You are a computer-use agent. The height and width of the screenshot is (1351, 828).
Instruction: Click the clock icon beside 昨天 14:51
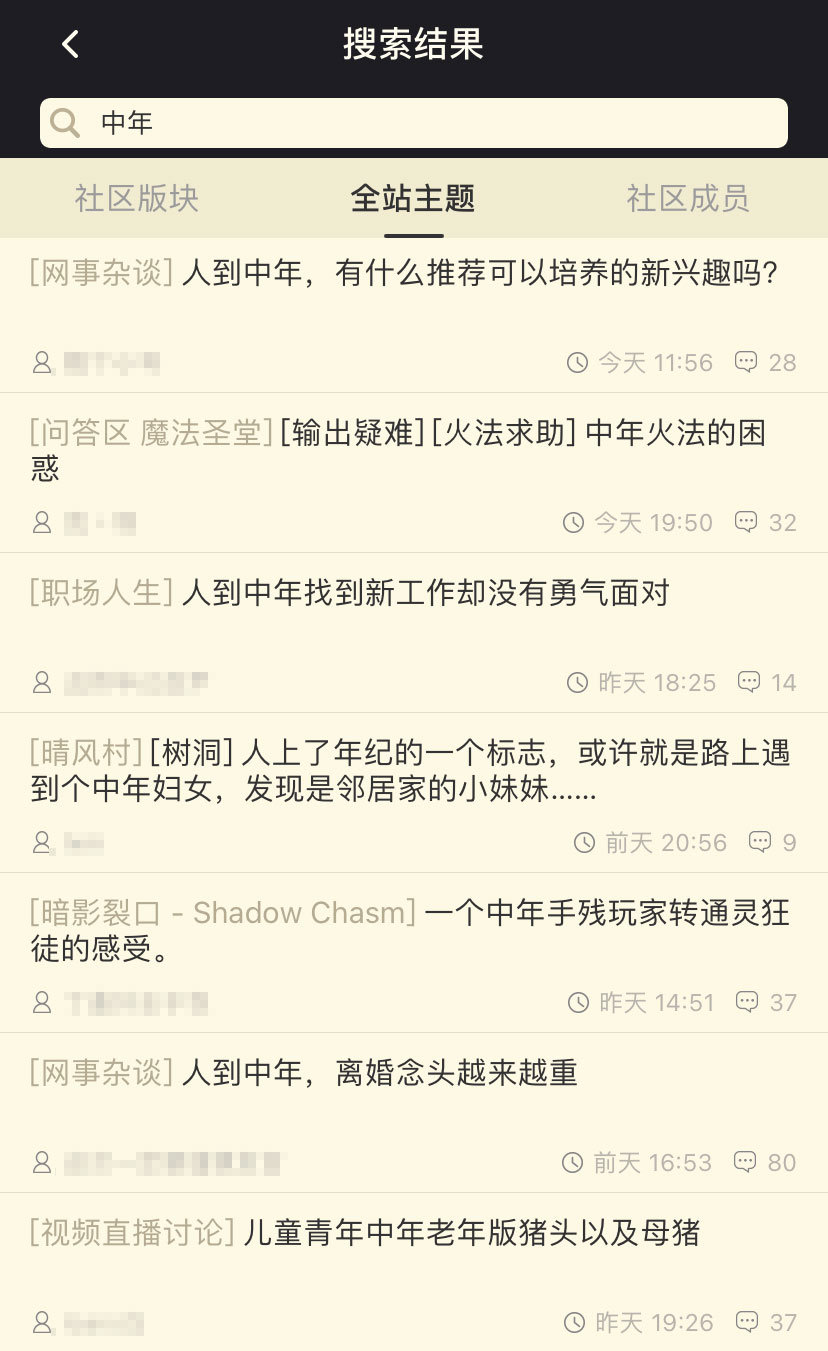[576, 1002]
